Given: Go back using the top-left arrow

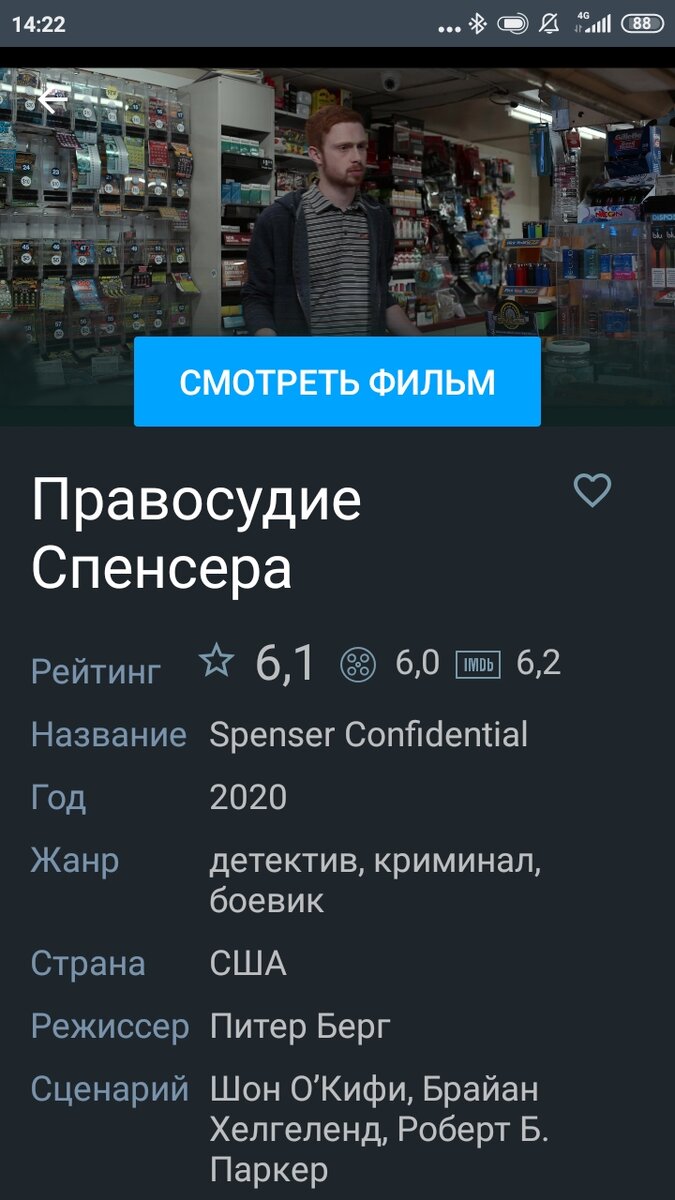Looking at the screenshot, I should [x=52, y=100].
